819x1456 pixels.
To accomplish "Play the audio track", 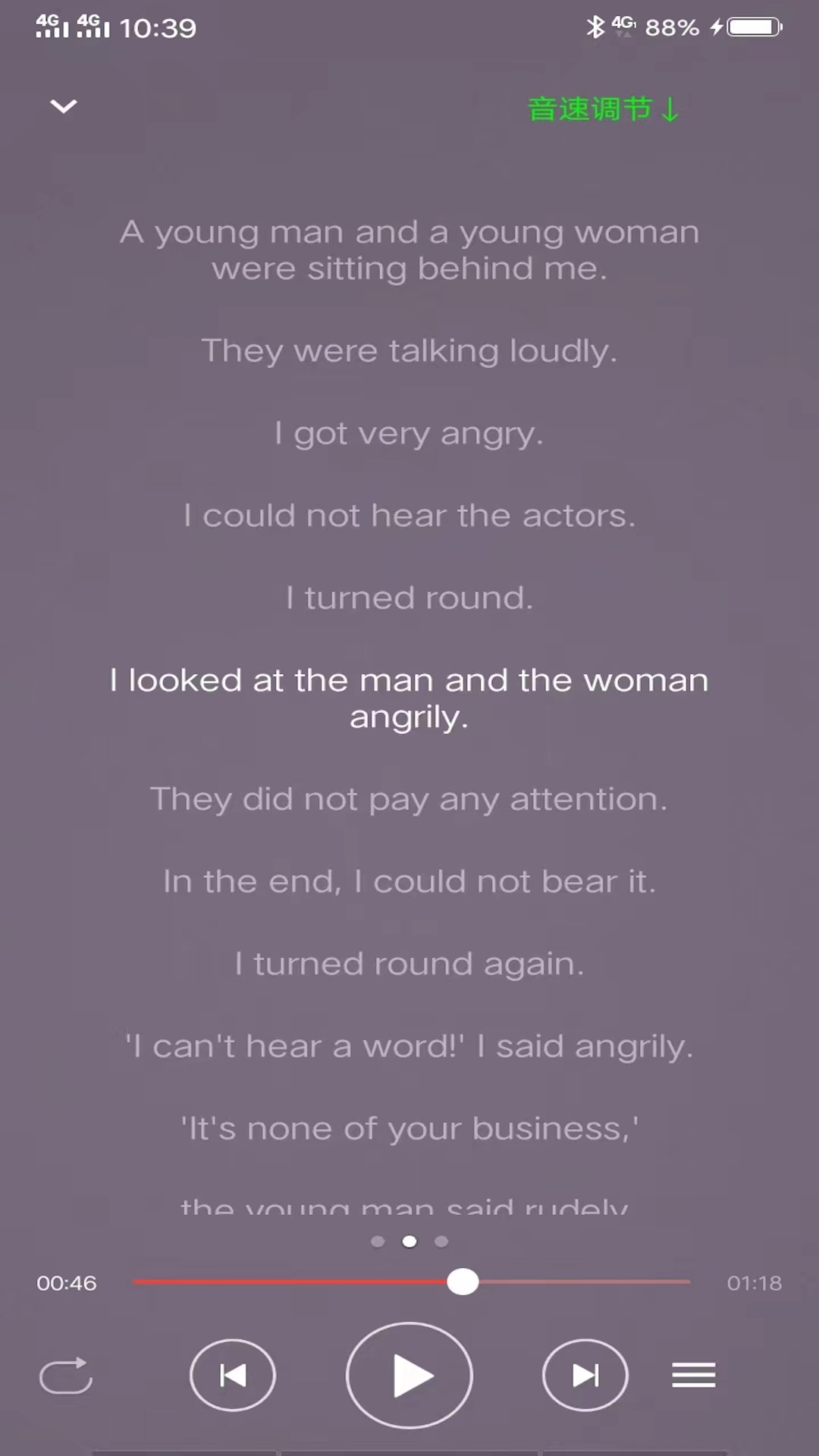I will [409, 1375].
